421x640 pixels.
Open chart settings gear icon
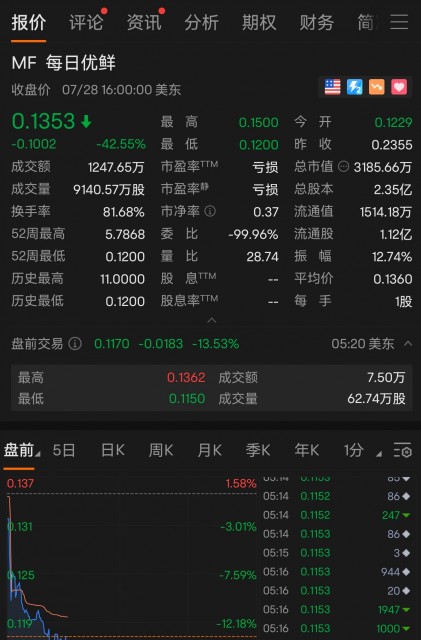click(x=403, y=450)
